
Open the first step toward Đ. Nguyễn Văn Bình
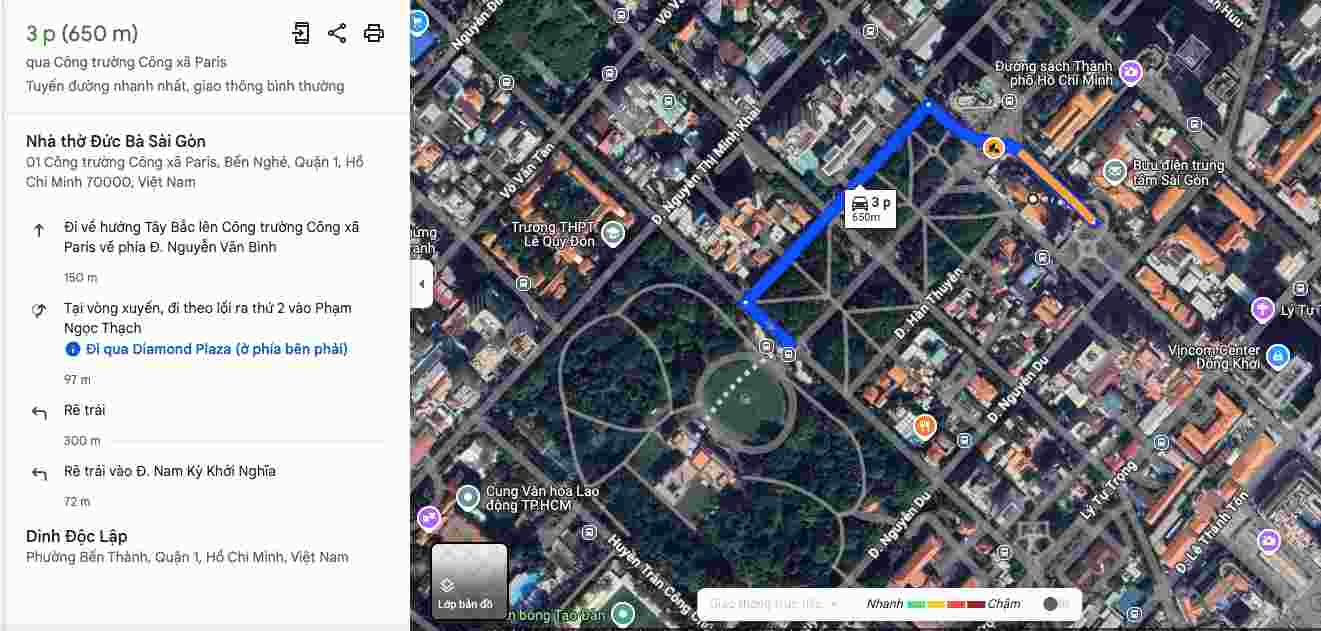click(x=211, y=237)
